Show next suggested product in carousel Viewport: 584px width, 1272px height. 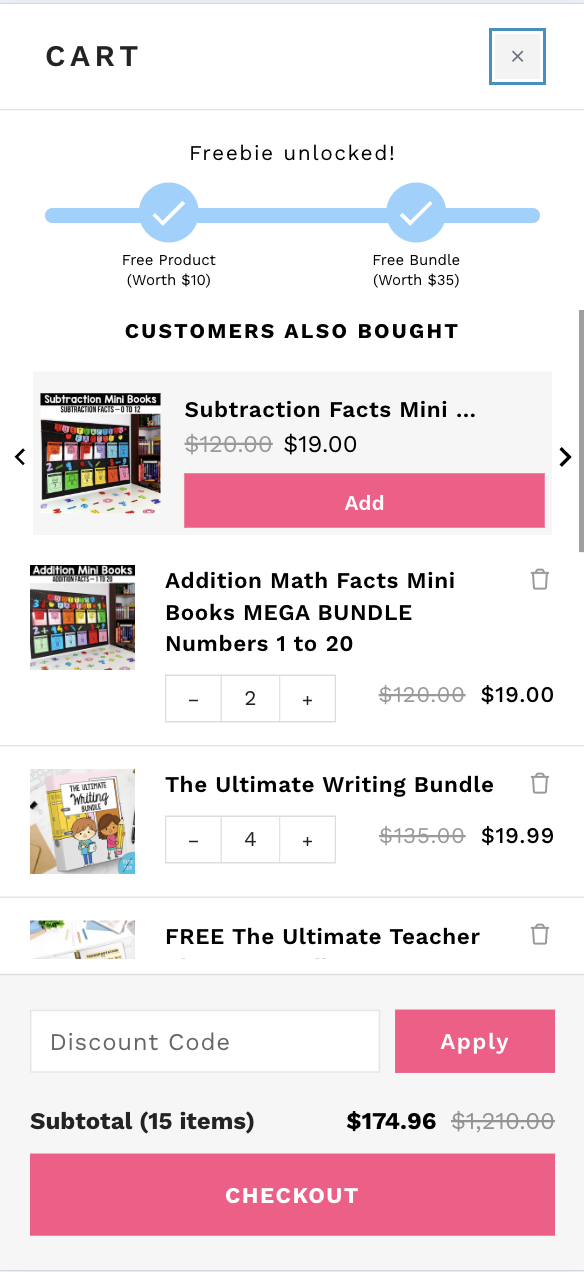point(565,458)
